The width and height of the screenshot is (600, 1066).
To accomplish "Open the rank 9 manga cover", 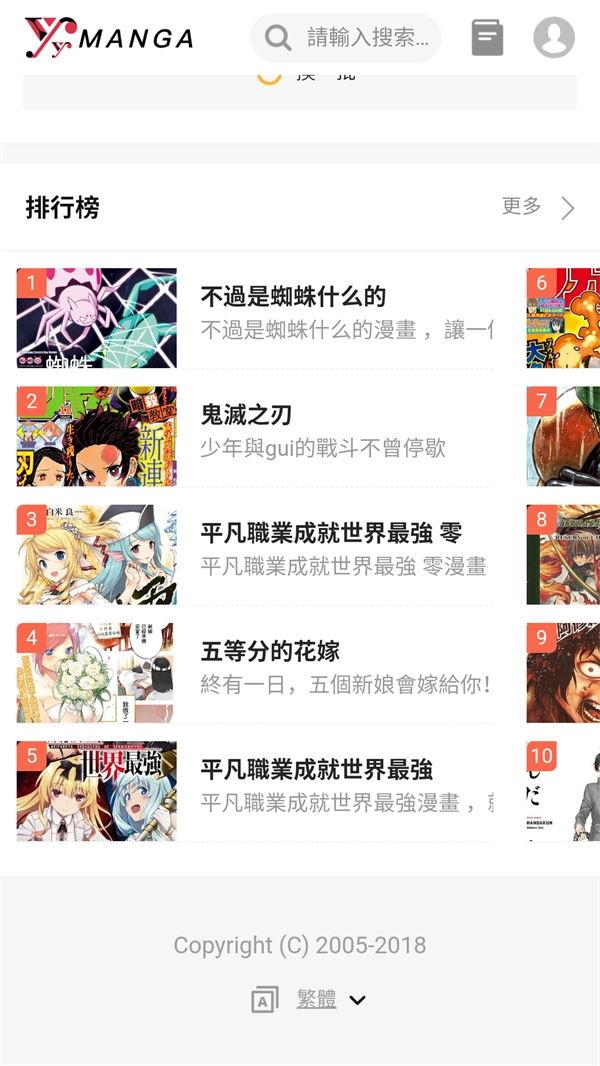I will pos(564,672).
